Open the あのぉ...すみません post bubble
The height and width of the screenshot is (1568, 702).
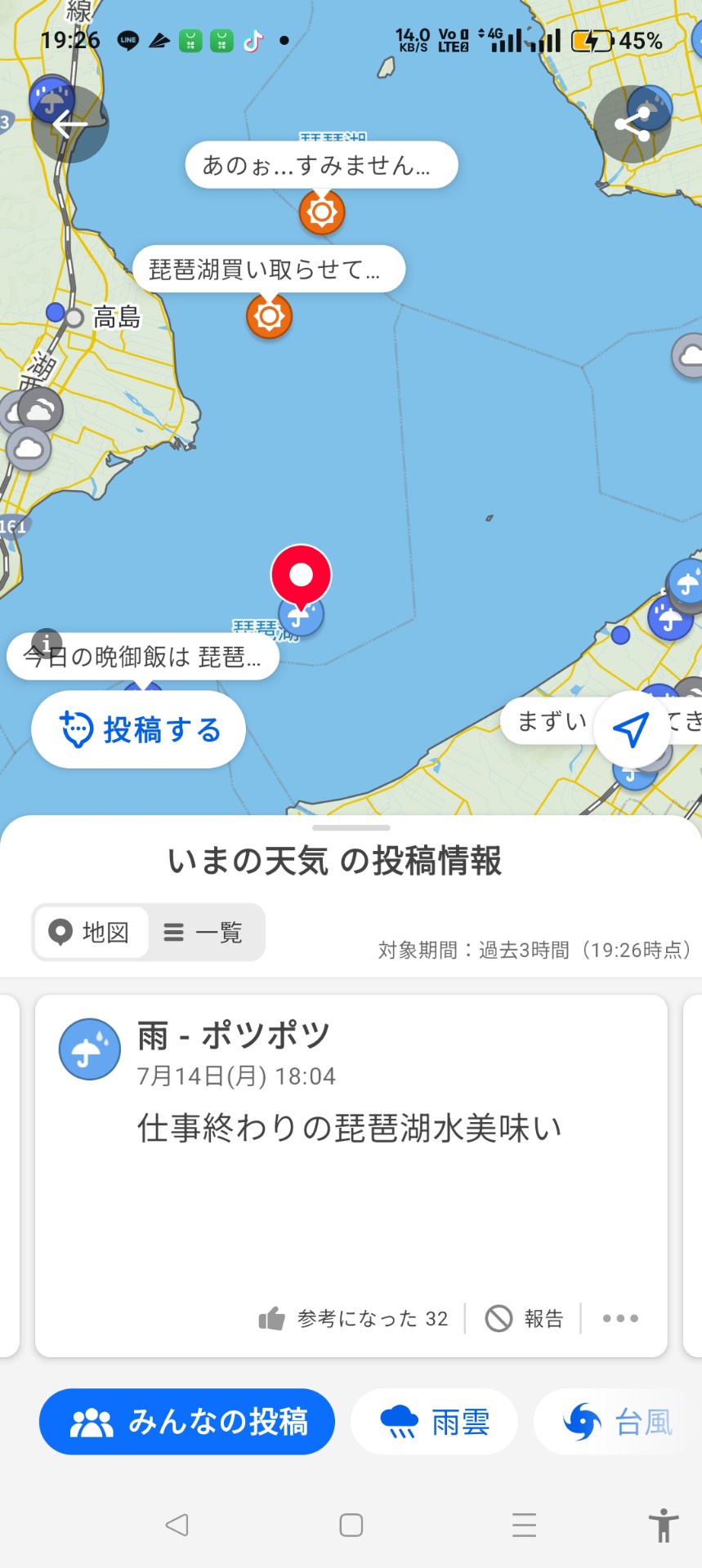point(321,165)
